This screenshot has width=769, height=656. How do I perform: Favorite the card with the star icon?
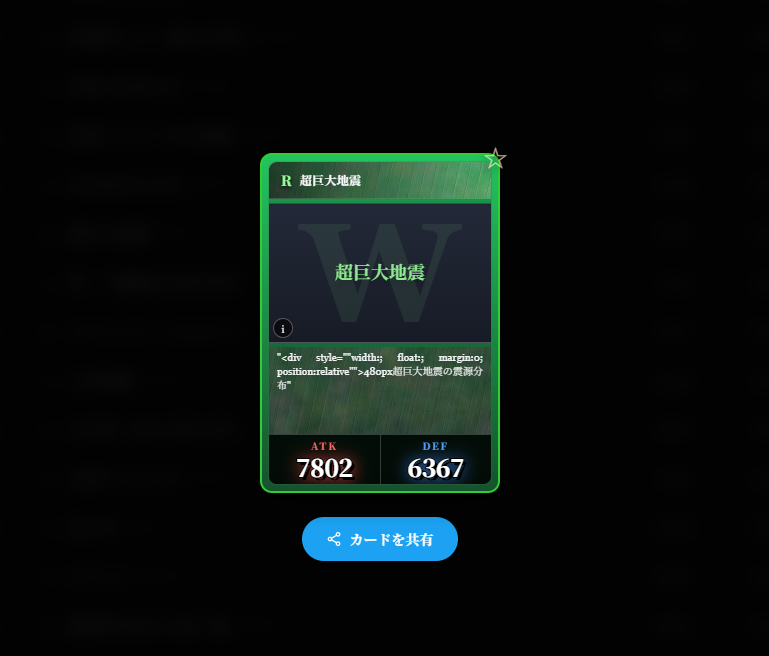click(495, 159)
